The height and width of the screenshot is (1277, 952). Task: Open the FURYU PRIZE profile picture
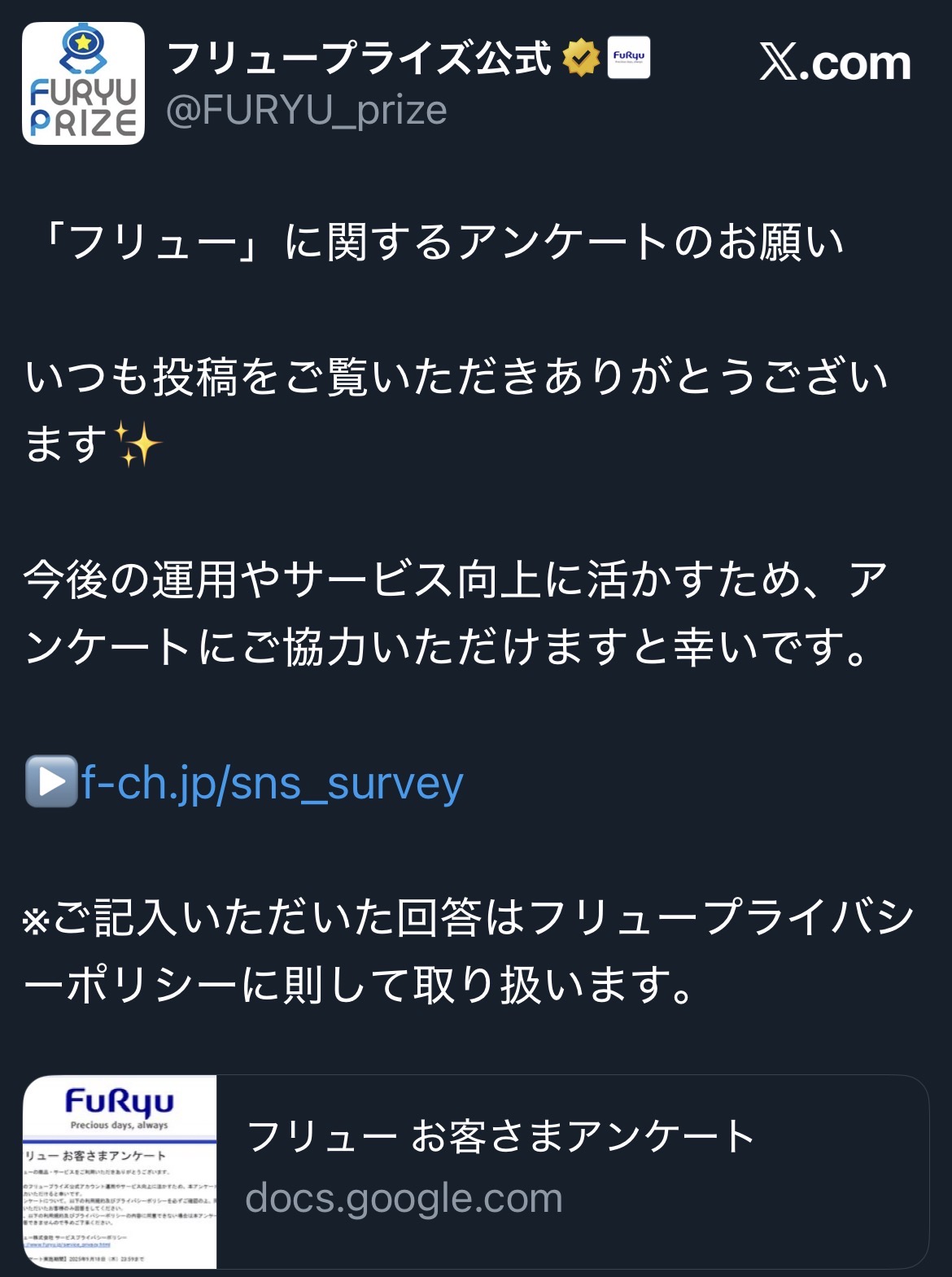[83, 84]
